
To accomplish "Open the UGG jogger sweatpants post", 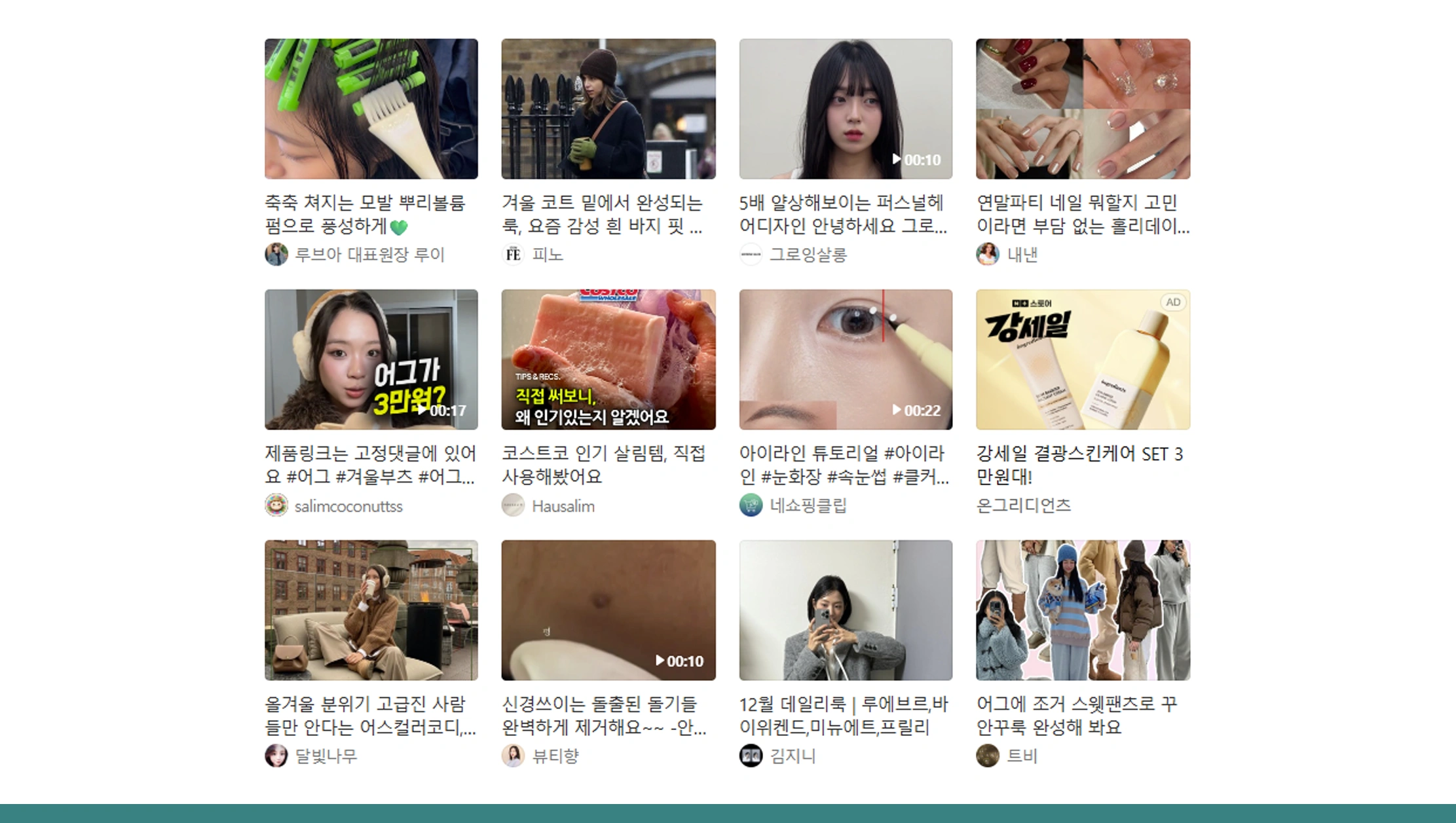I will coord(1082,610).
